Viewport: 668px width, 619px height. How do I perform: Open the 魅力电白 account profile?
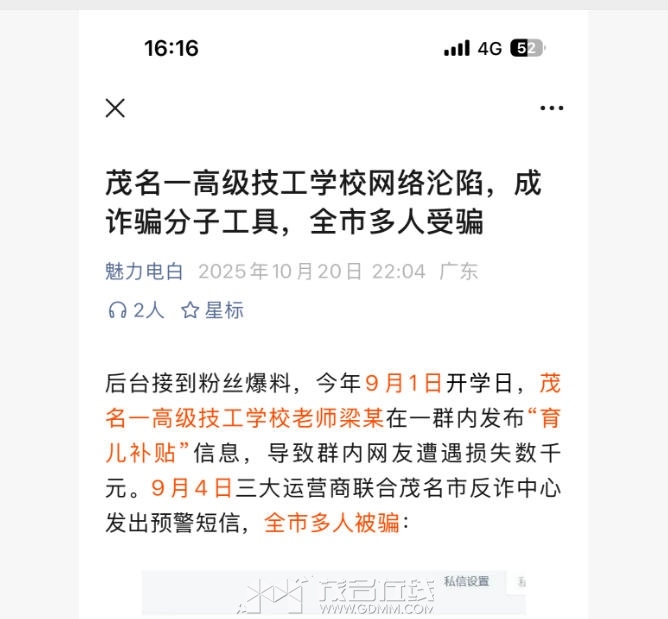(144, 271)
